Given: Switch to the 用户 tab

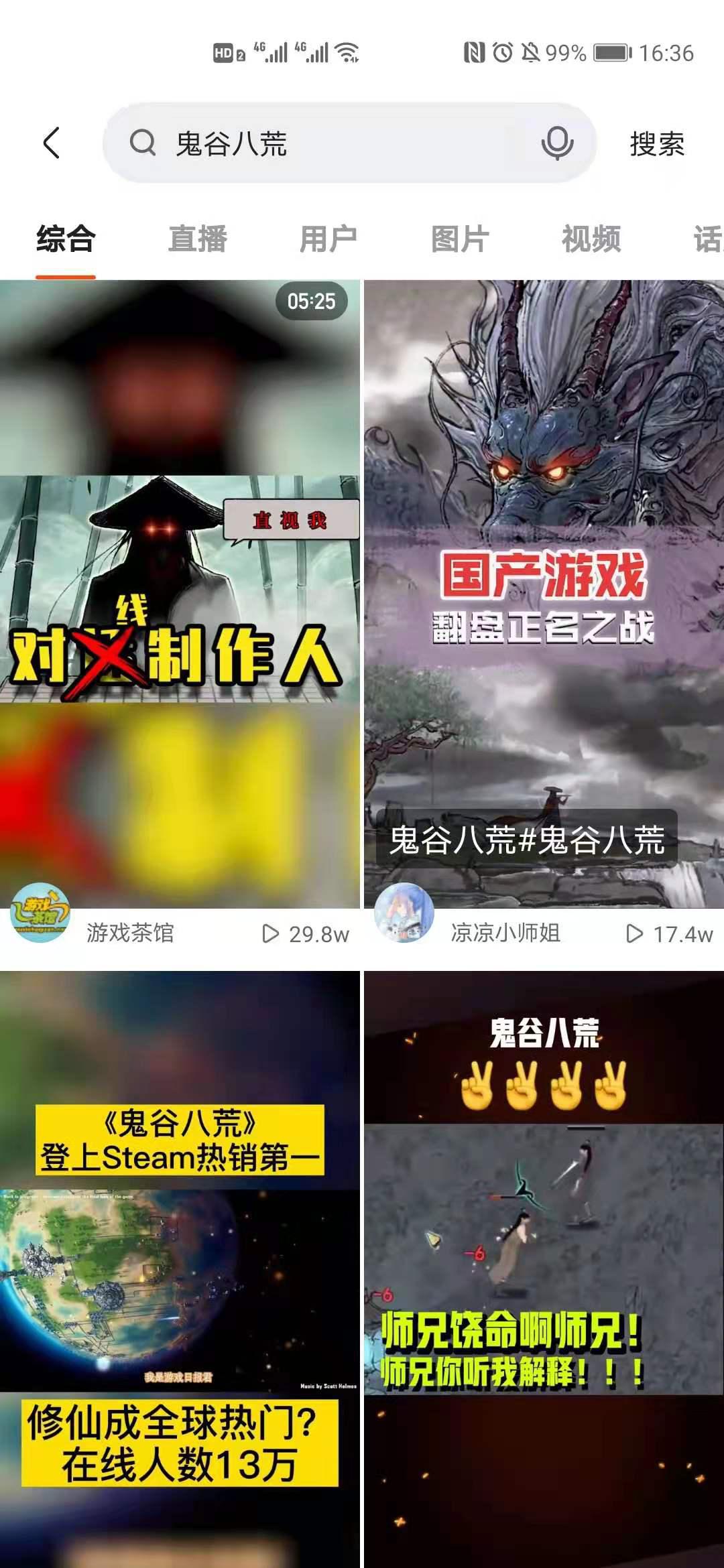Looking at the screenshot, I should click(328, 239).
